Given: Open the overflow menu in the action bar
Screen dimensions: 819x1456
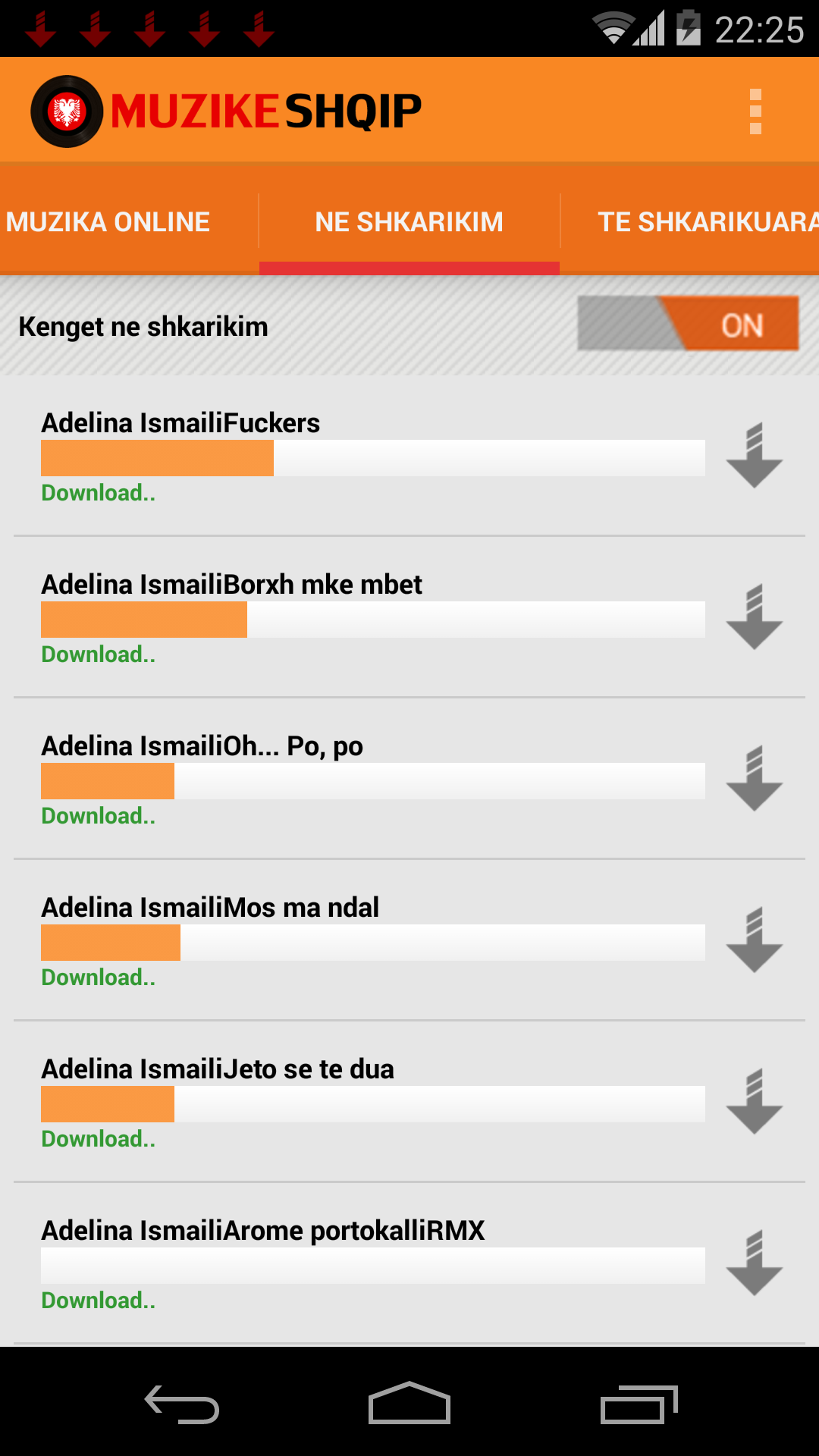Looking at the screenshot, I should 755,111.
